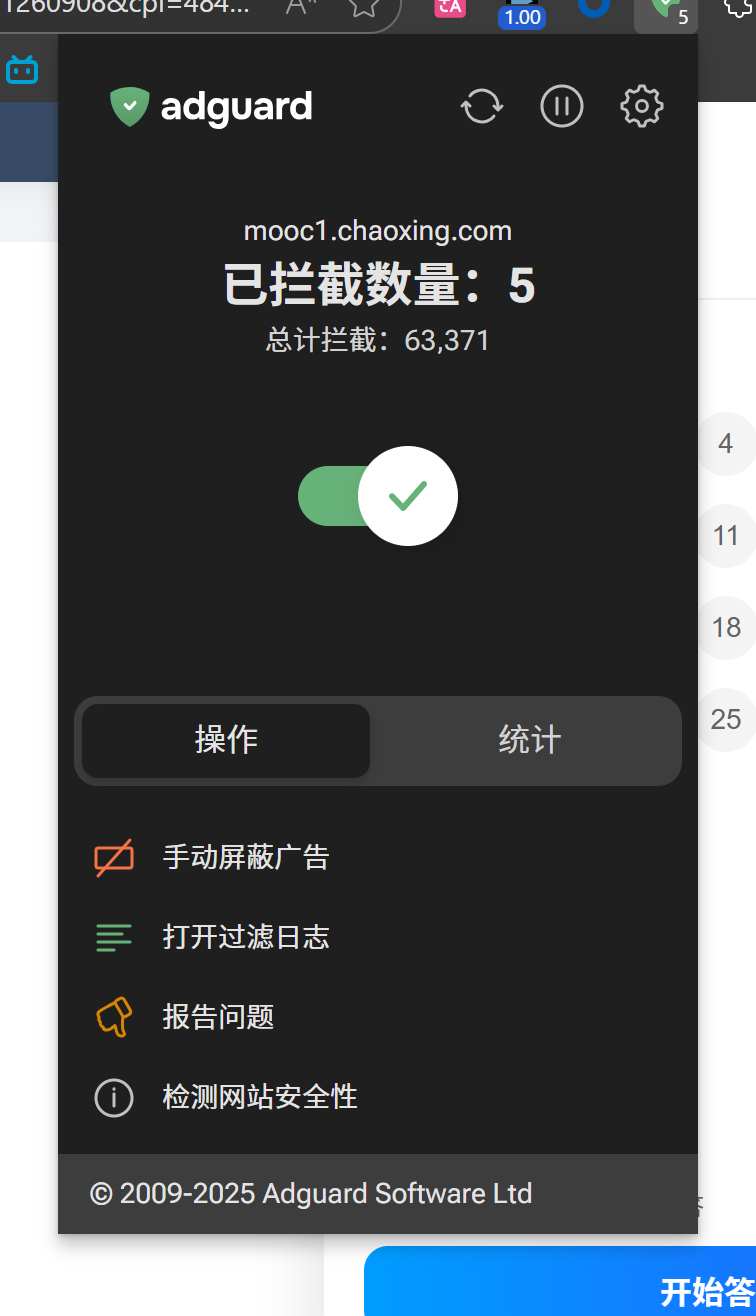The width and height of the screenshot is (756, 1316).
Task: Tap 检测网站安全性
Action: (259, 1097)
